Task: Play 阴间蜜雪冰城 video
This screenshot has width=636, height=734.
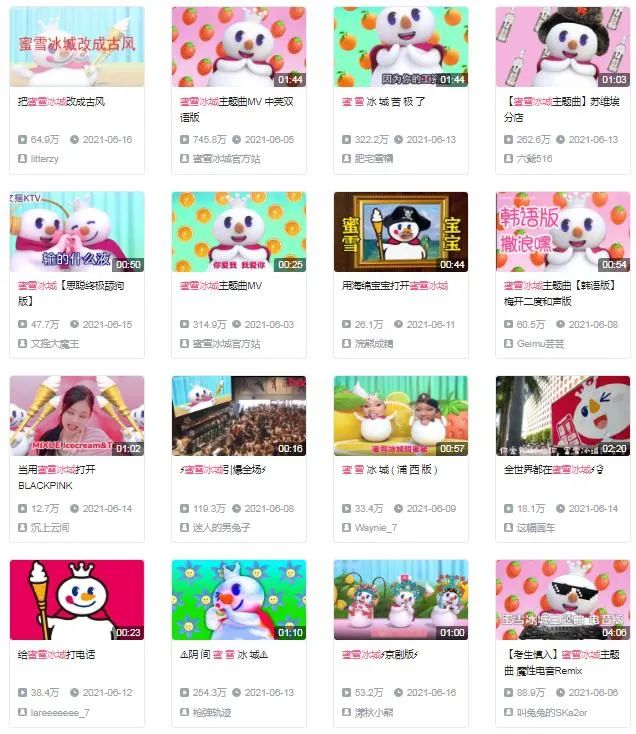Action: pyautogui.click(x=238, y=600)
